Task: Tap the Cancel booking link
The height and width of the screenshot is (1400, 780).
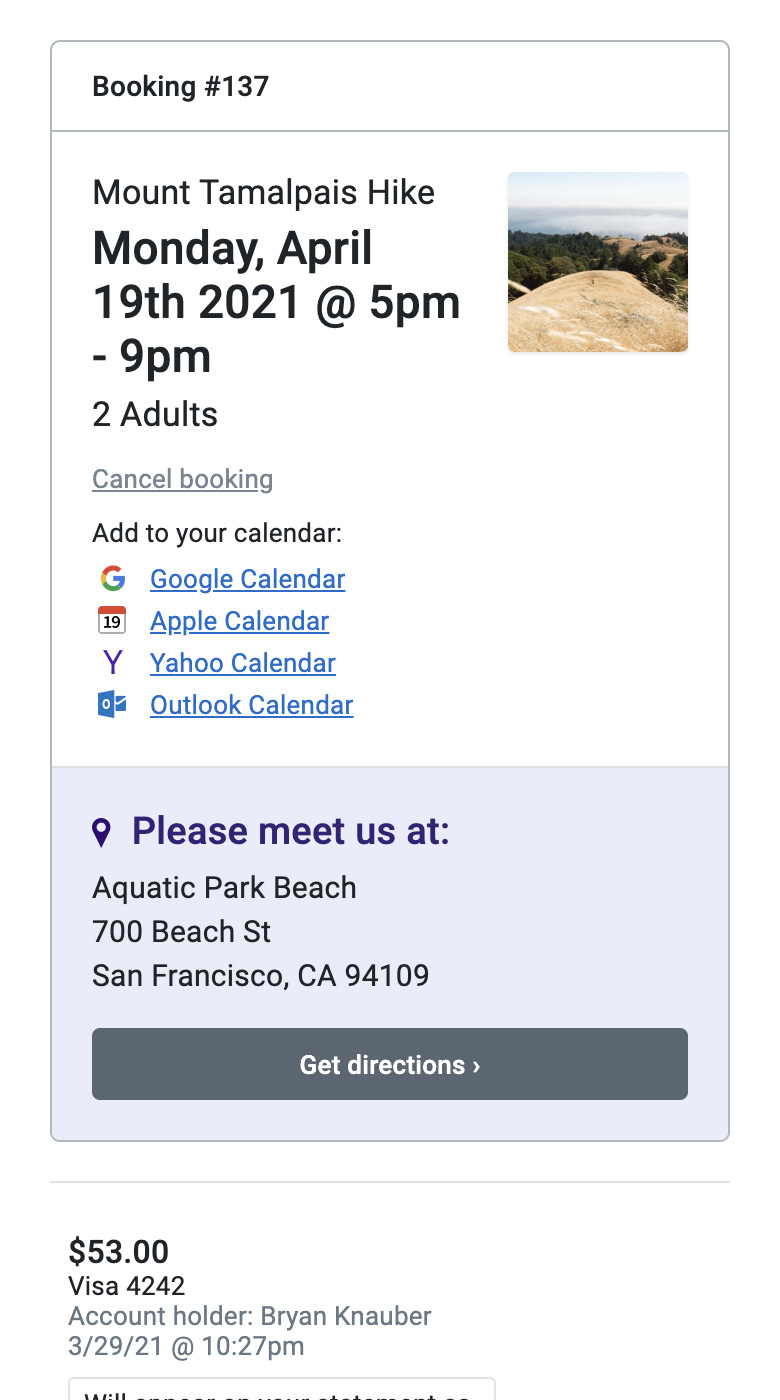Action: click(182, 479)
